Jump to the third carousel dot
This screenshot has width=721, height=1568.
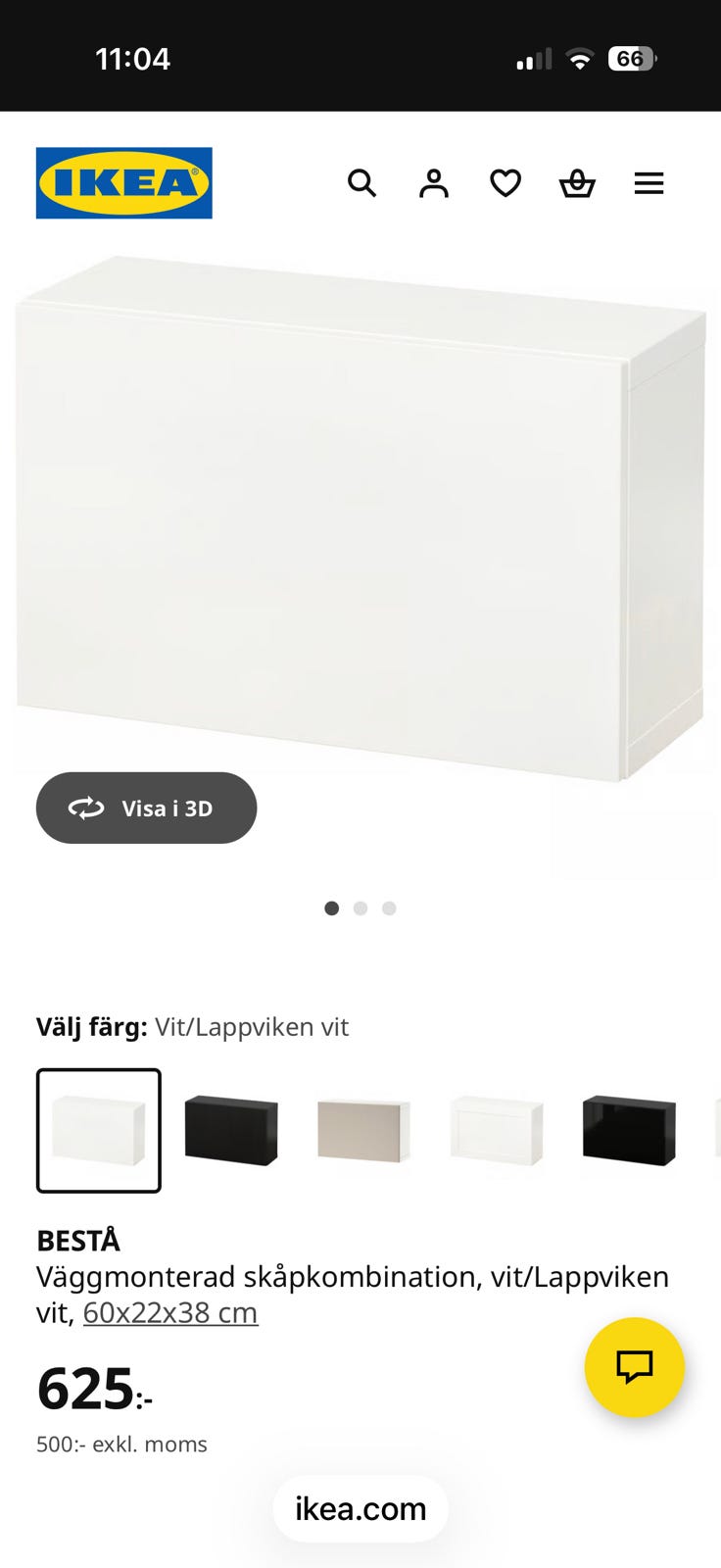tap(389, 908)
